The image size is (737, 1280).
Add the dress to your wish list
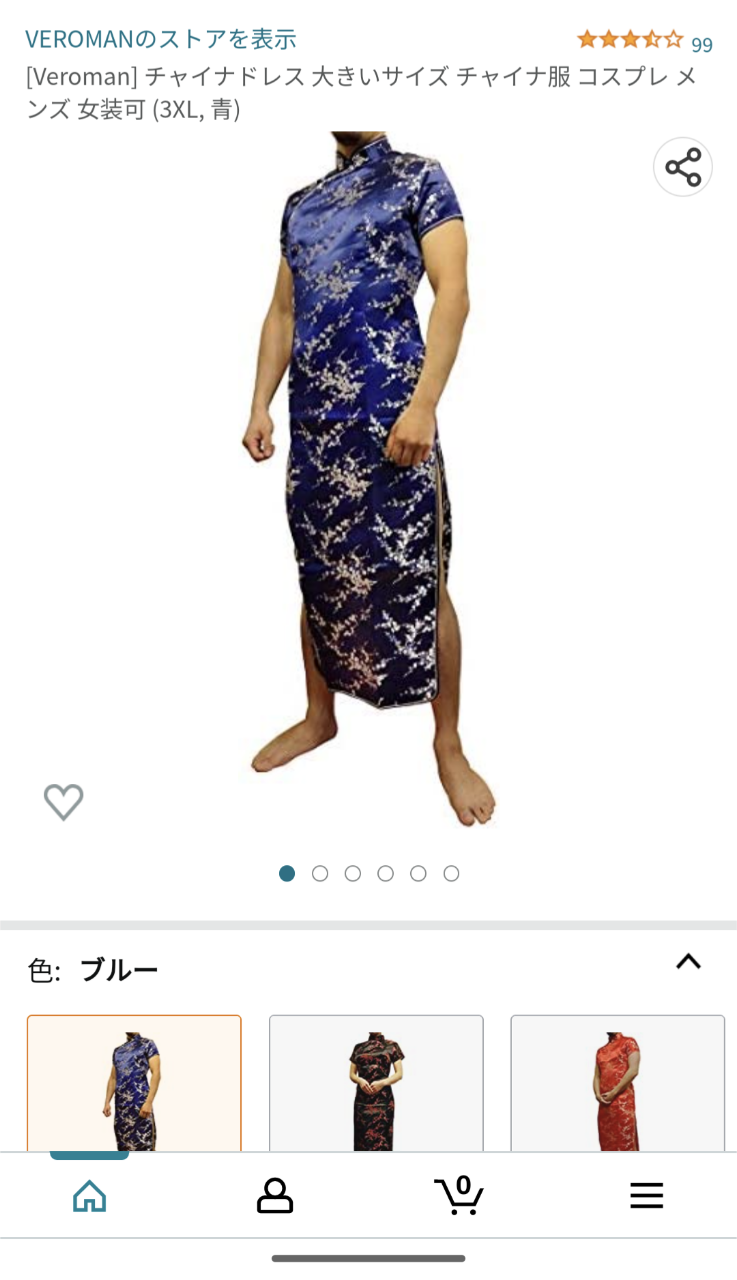63,802
